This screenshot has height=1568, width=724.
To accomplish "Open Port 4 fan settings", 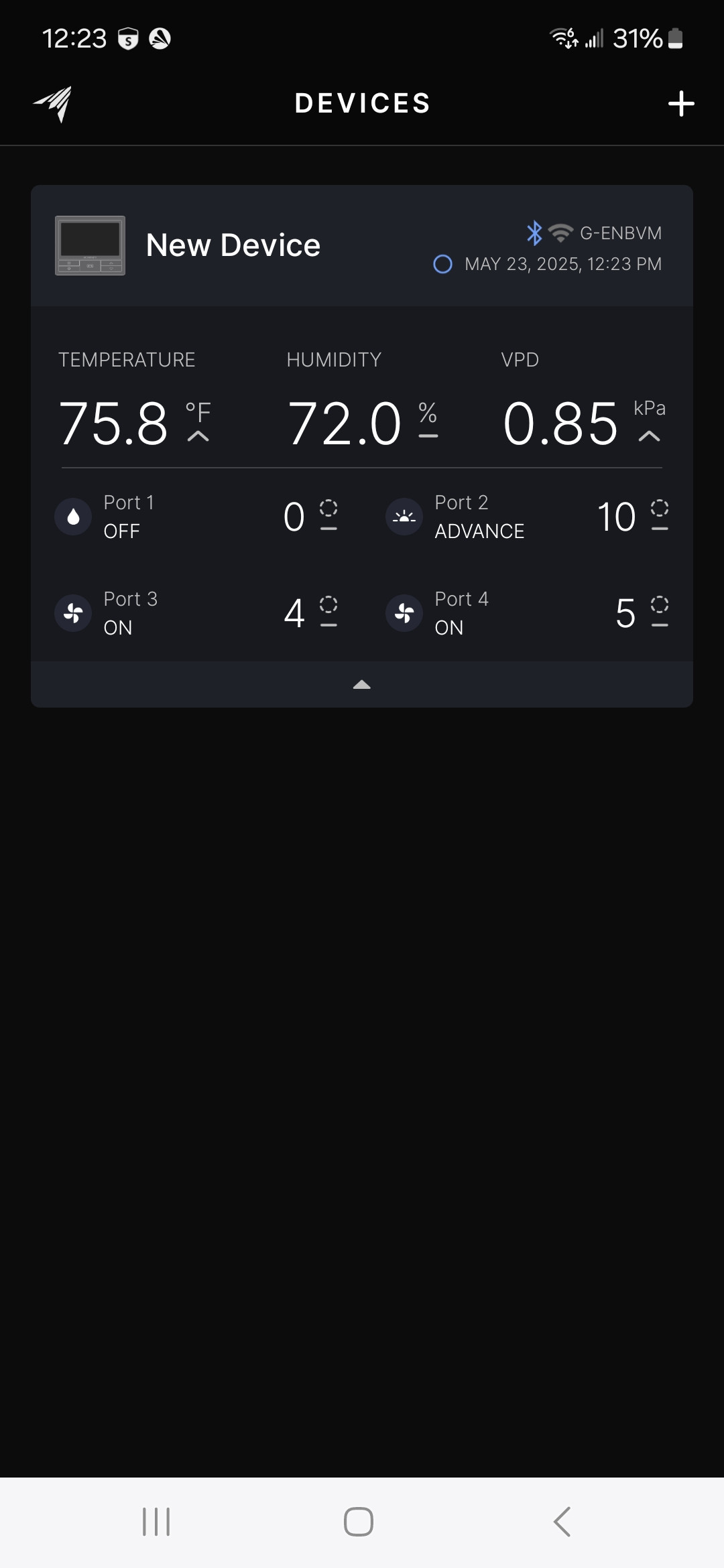I will [x=527, y=613].
